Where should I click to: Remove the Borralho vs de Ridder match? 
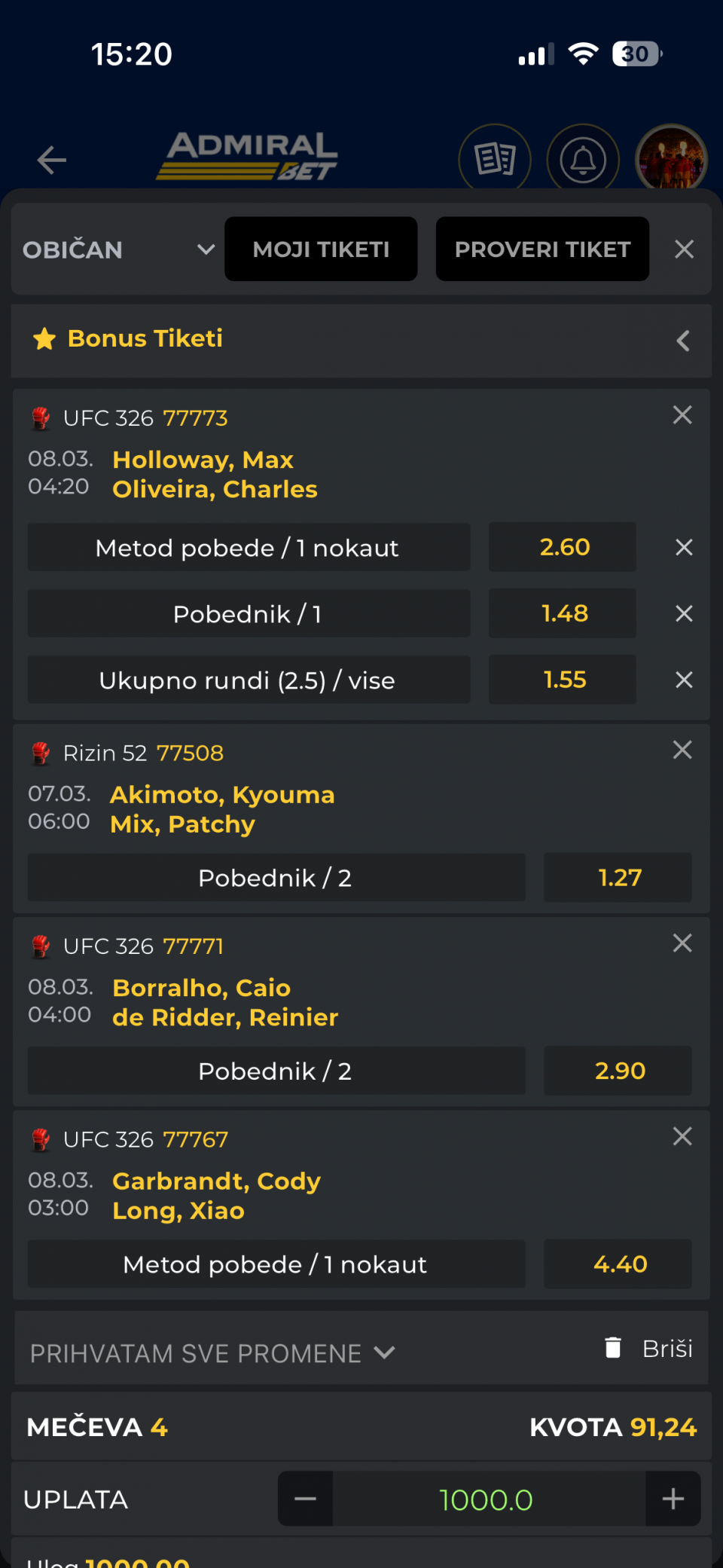(x=682, y=943)
